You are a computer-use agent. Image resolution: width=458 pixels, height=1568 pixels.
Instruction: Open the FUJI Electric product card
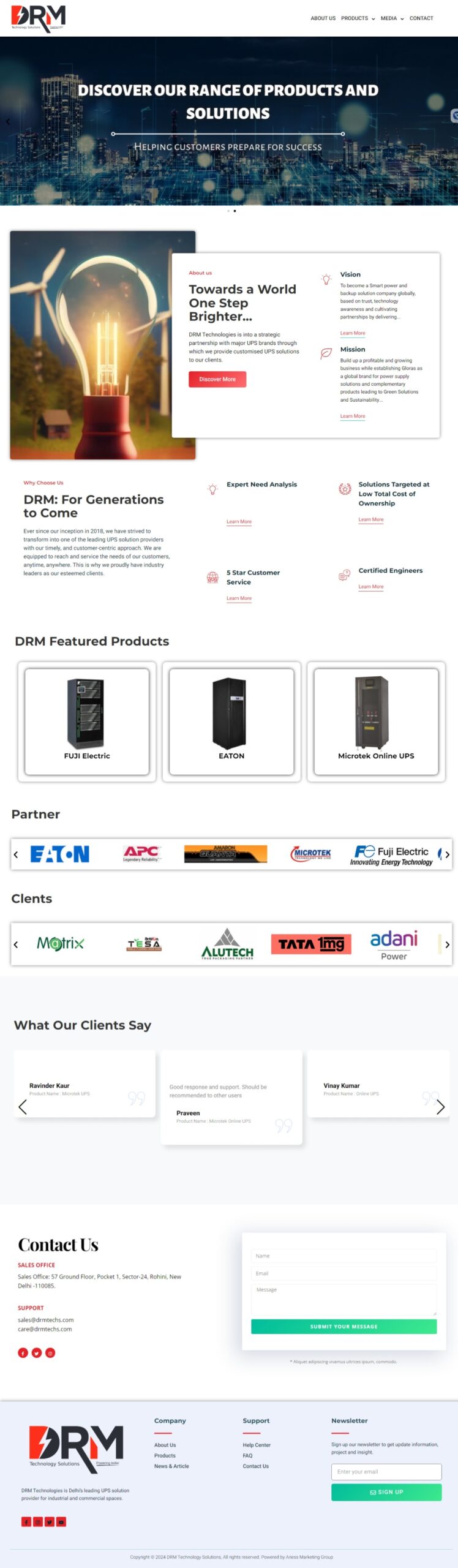(x=87, y=721)
